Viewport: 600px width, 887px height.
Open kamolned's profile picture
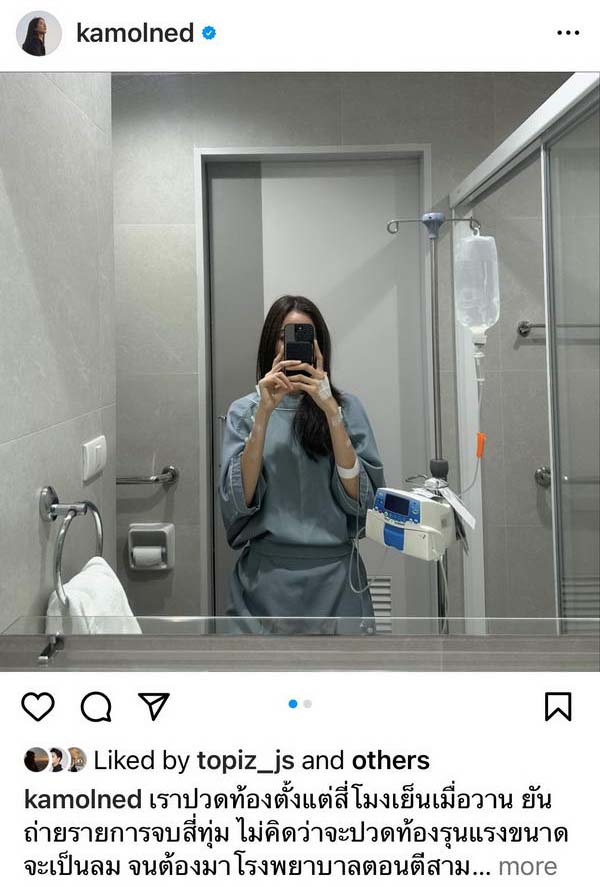39,33
